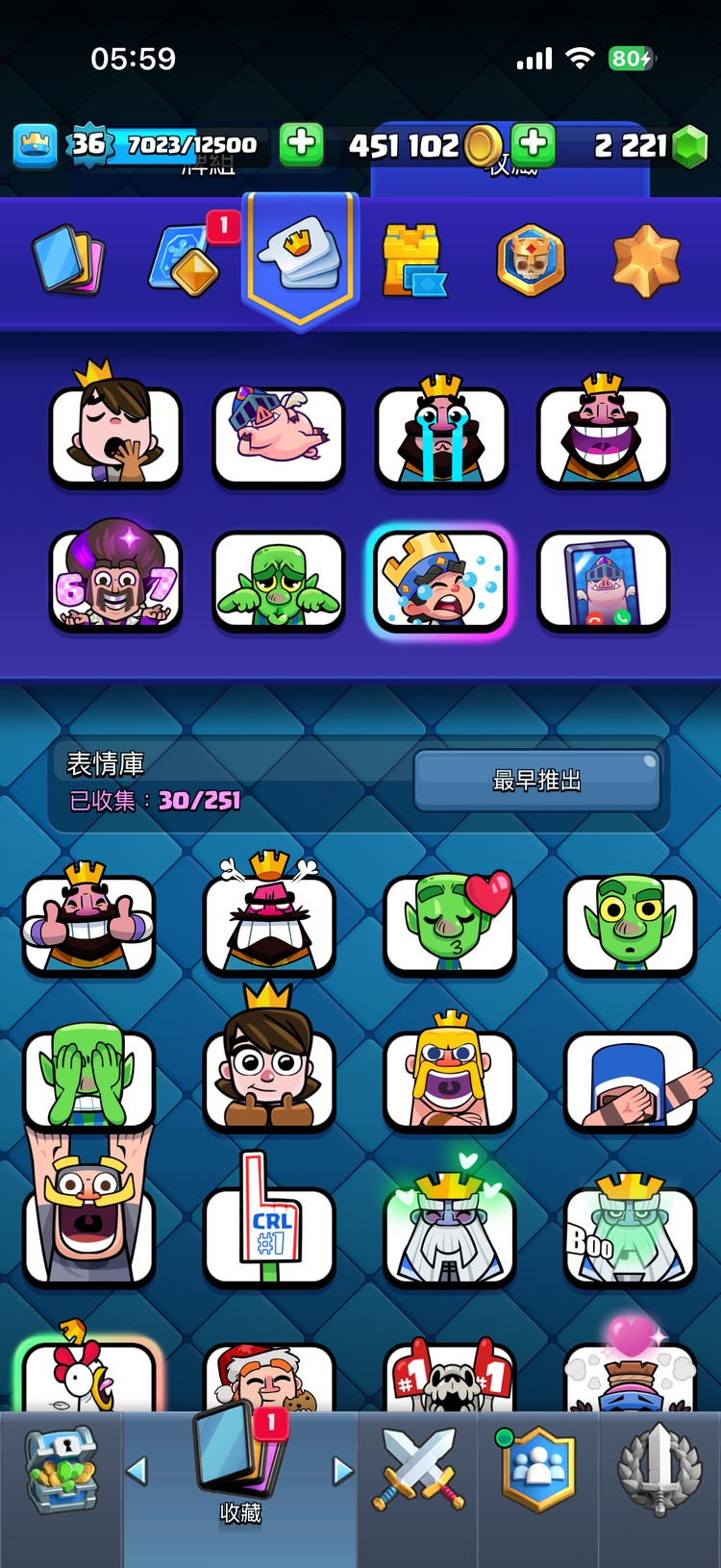This screenshot has width=721, height=1568.
Task: Select the crossed swords battle icon
Action: pos(418,1471)
